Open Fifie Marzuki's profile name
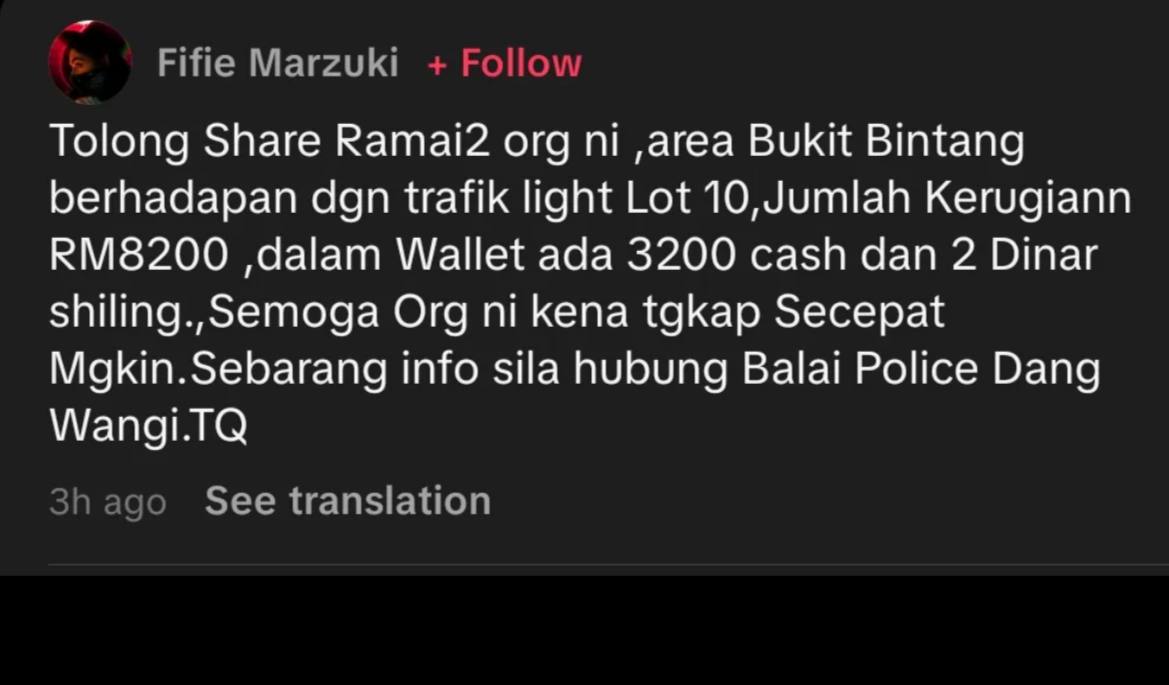The image size is (1169, 685). coord(277,63)
